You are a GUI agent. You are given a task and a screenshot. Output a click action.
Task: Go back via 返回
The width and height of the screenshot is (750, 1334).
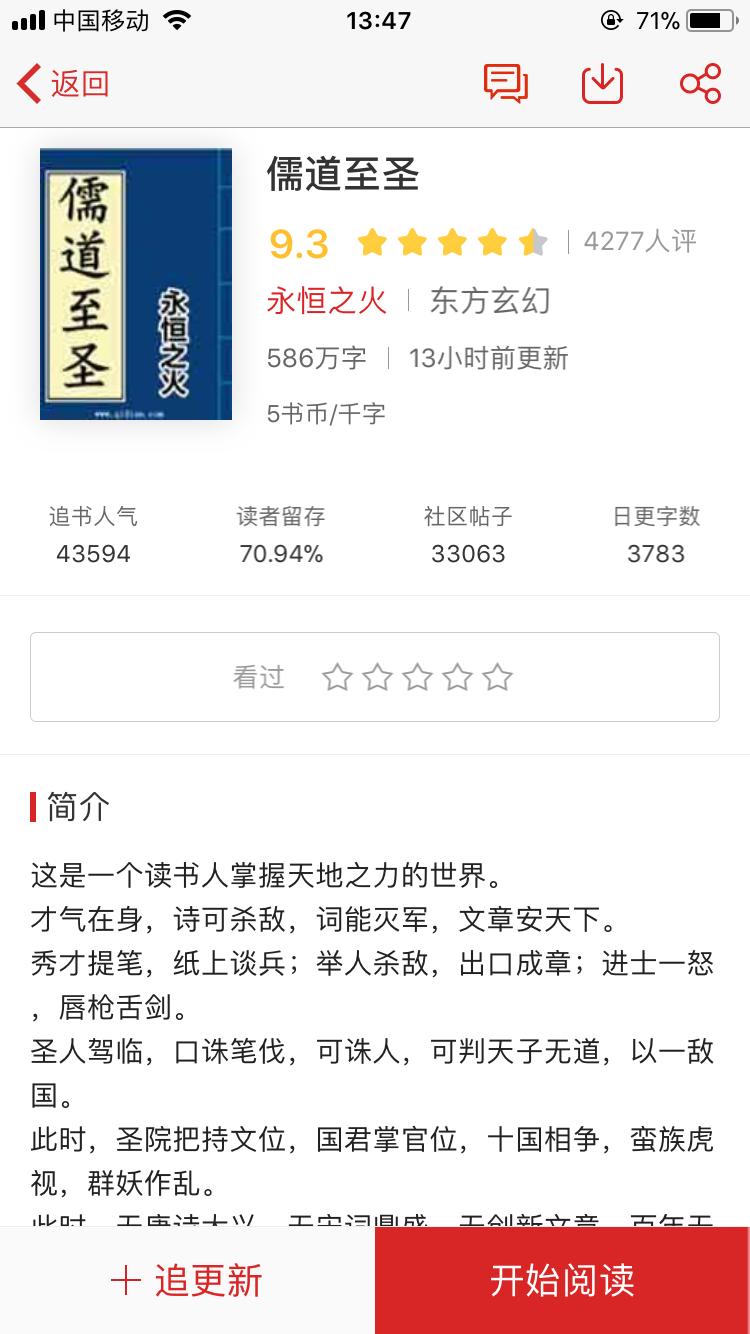pyautogui.click(x=63, y=83)
